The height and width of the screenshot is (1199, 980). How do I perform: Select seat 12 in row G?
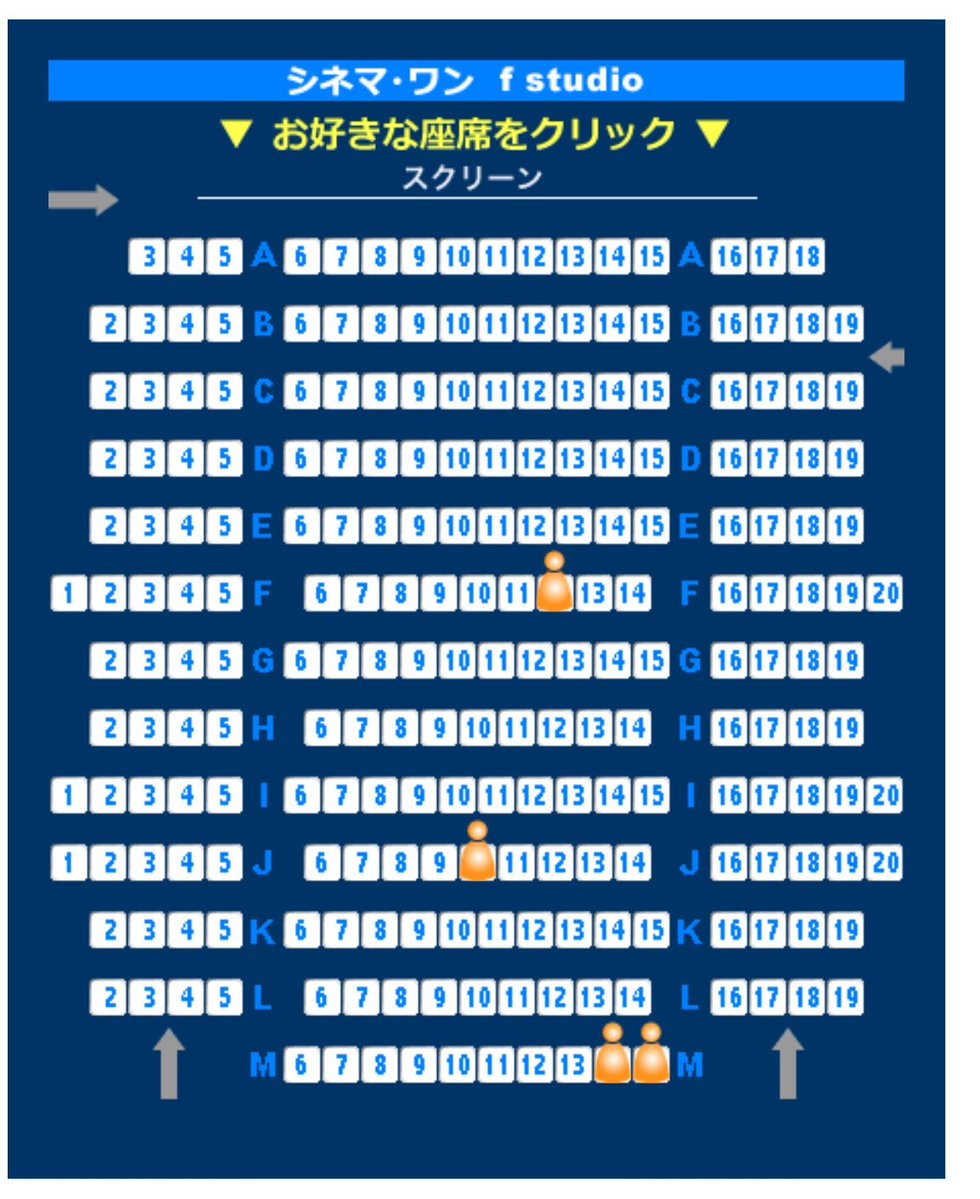tap(535, 660)
